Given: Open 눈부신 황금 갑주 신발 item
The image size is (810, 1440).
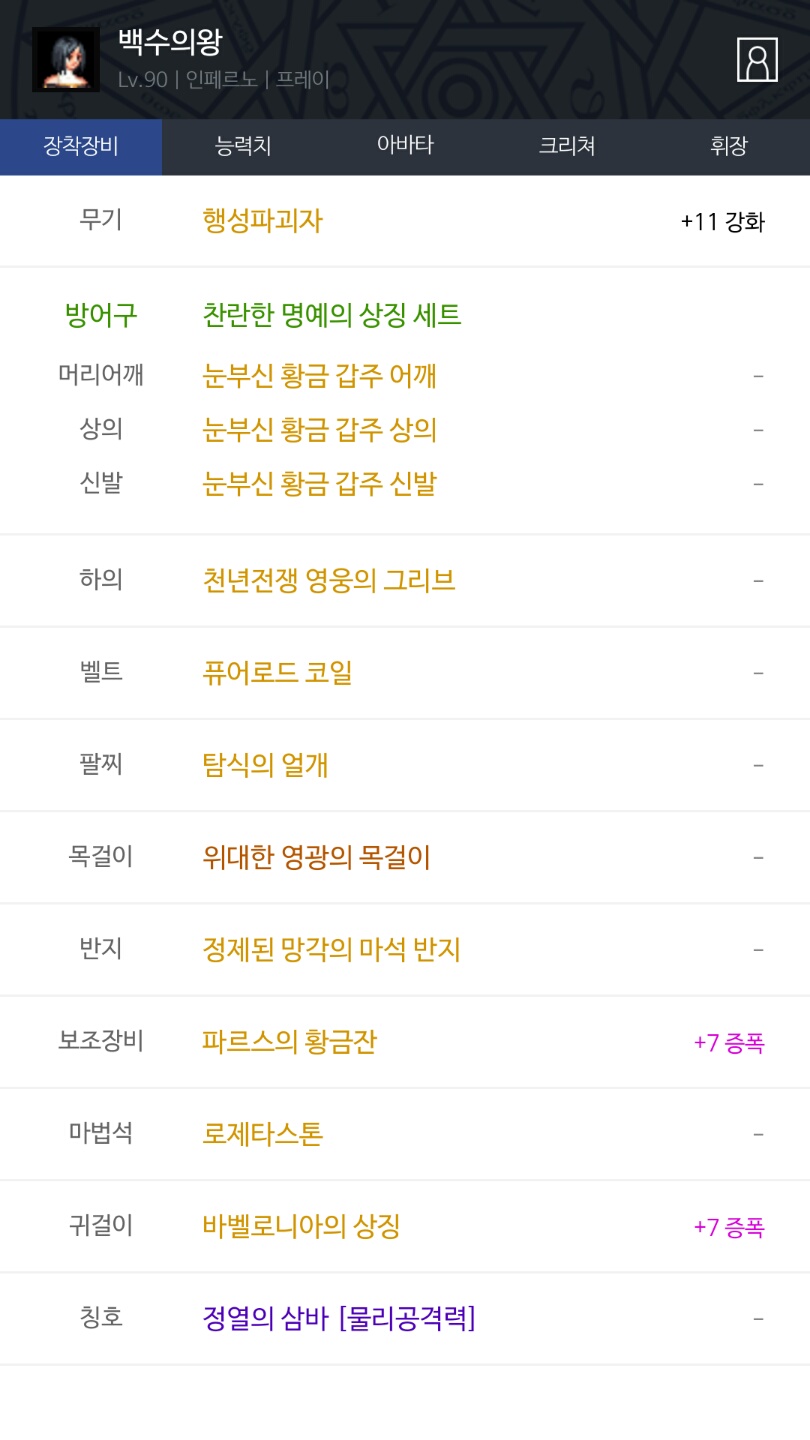Looking at the screenshot, I should pos(319,484).
